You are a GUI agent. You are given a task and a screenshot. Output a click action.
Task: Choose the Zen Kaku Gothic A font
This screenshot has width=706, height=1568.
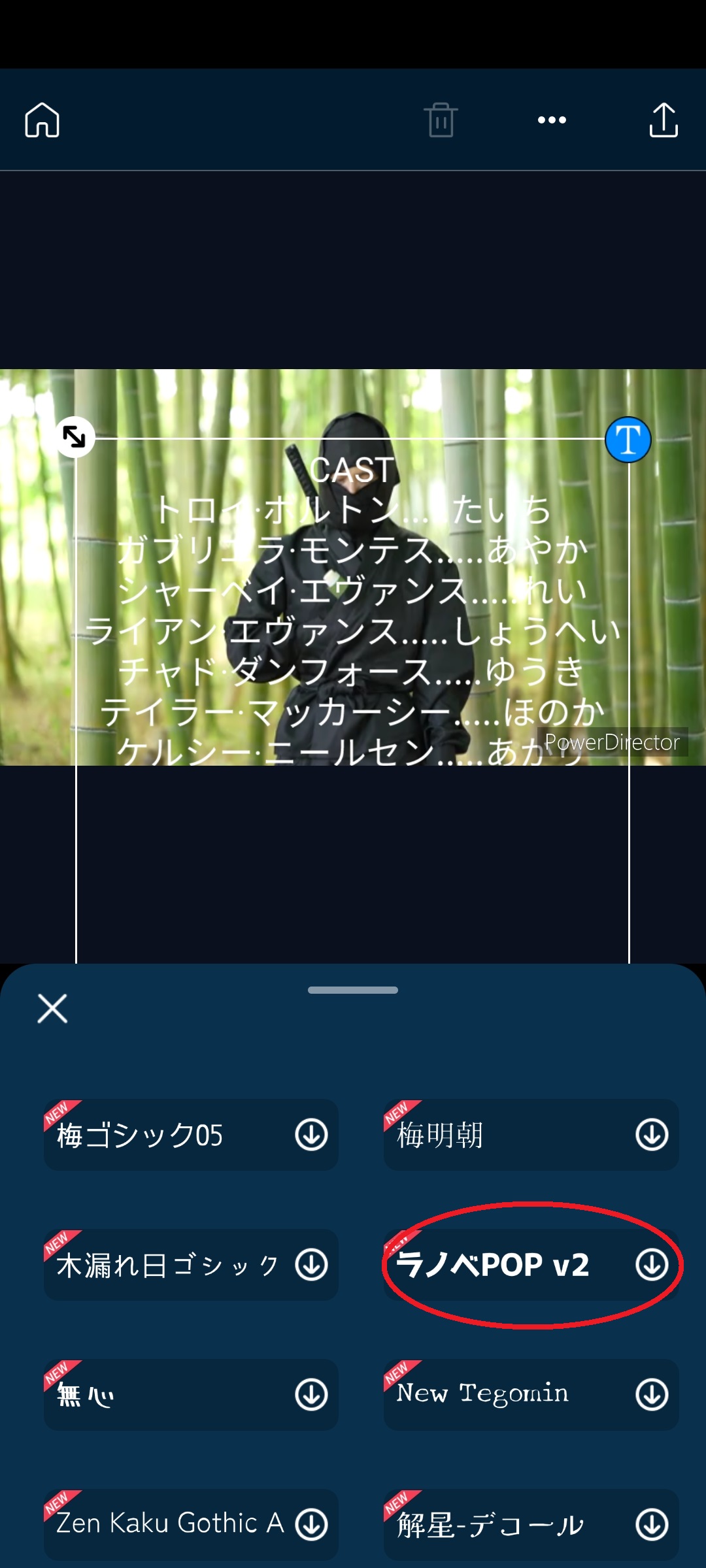(170, 1524)
